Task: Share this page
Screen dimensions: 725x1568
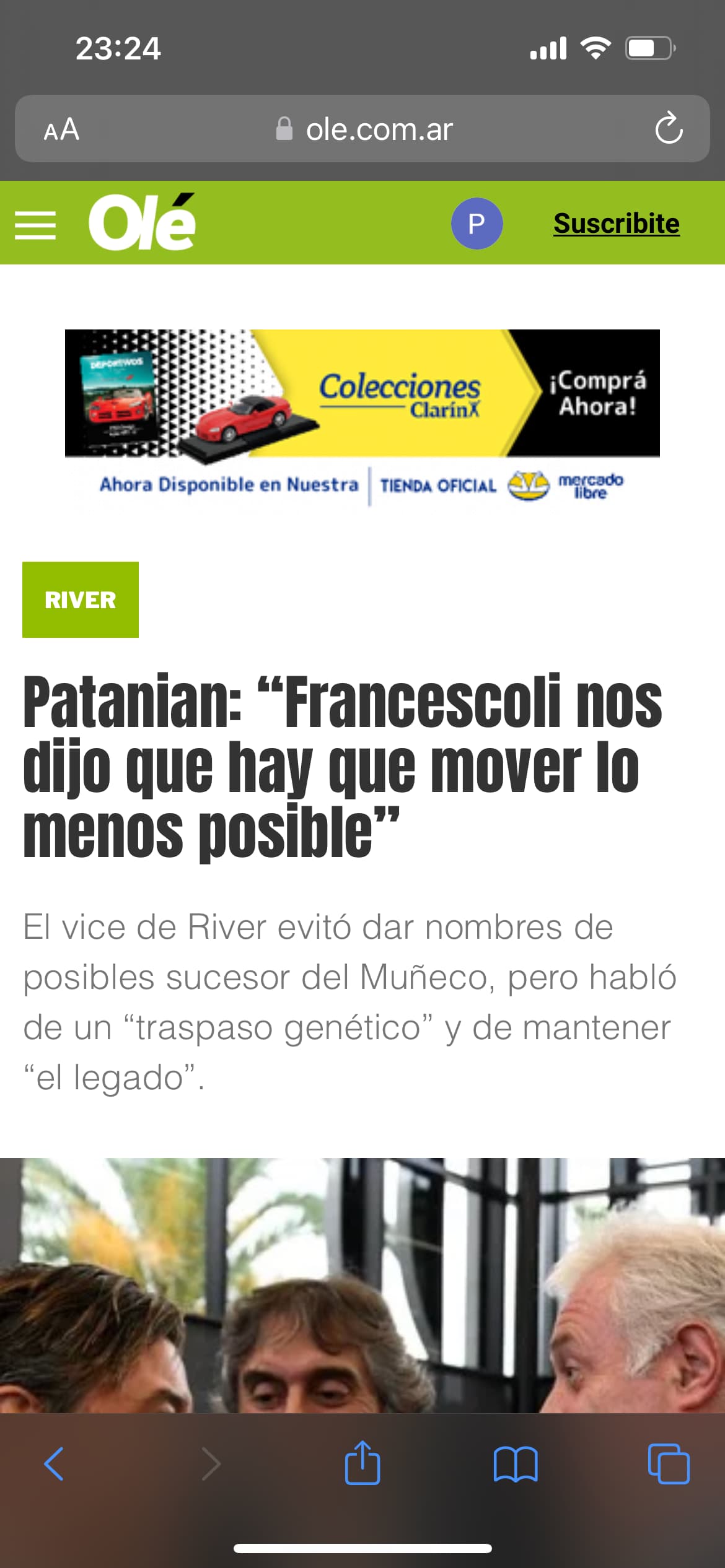Action: (362, 1463)
